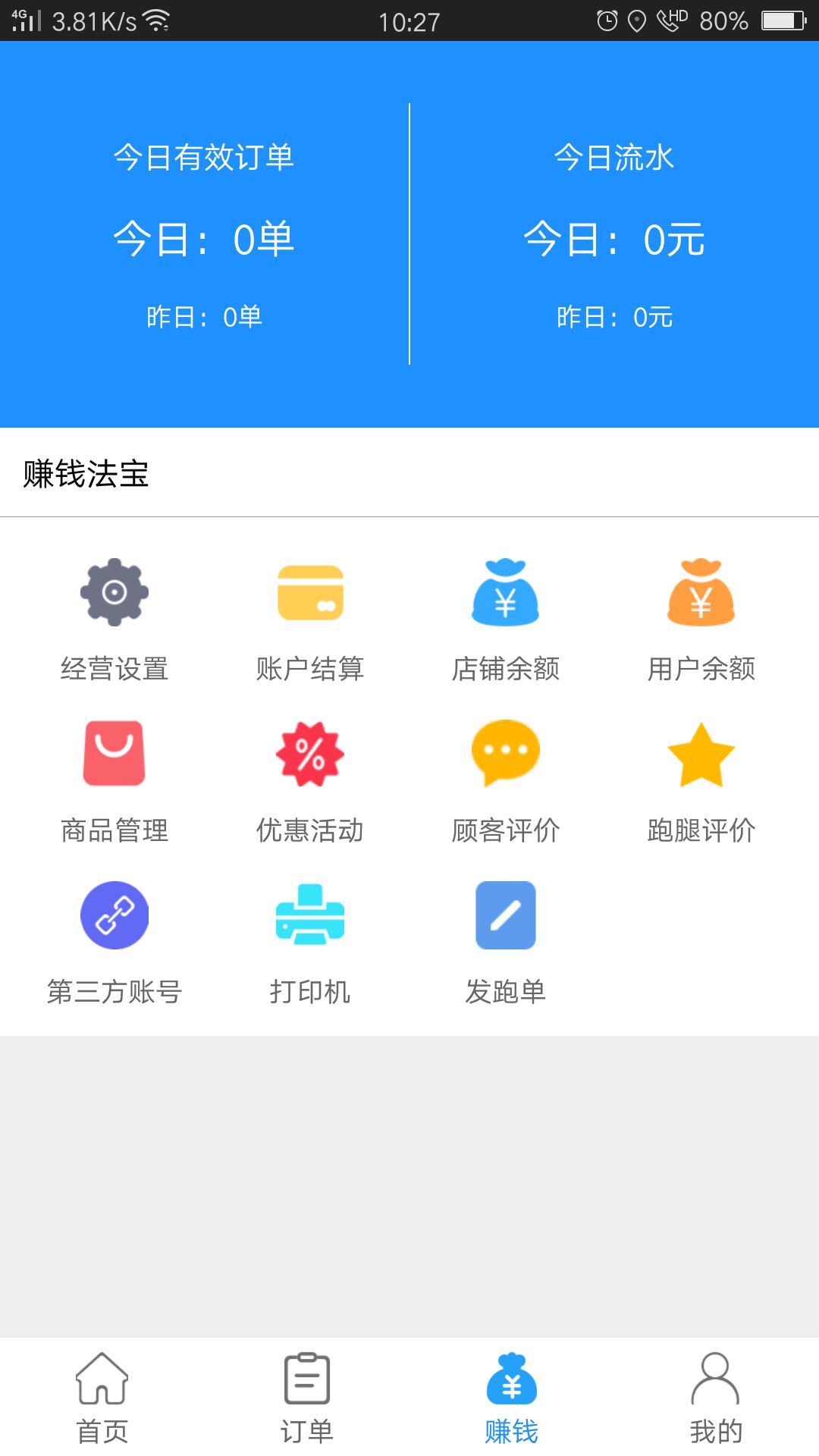Switch to the 订单 tab
This screenshot has height=1456, width=819.
(307, 1395)
